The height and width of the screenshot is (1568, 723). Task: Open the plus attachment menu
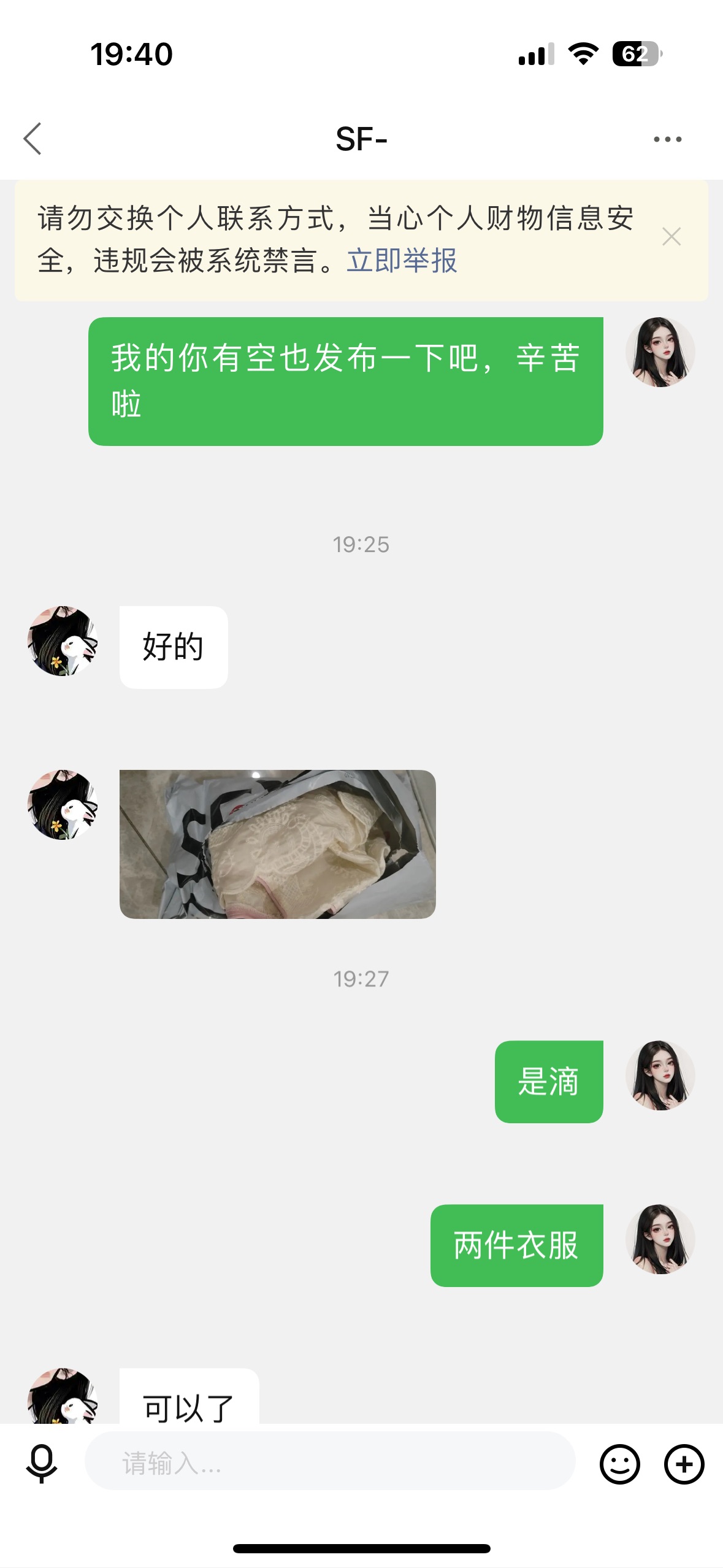point(684,1464)
